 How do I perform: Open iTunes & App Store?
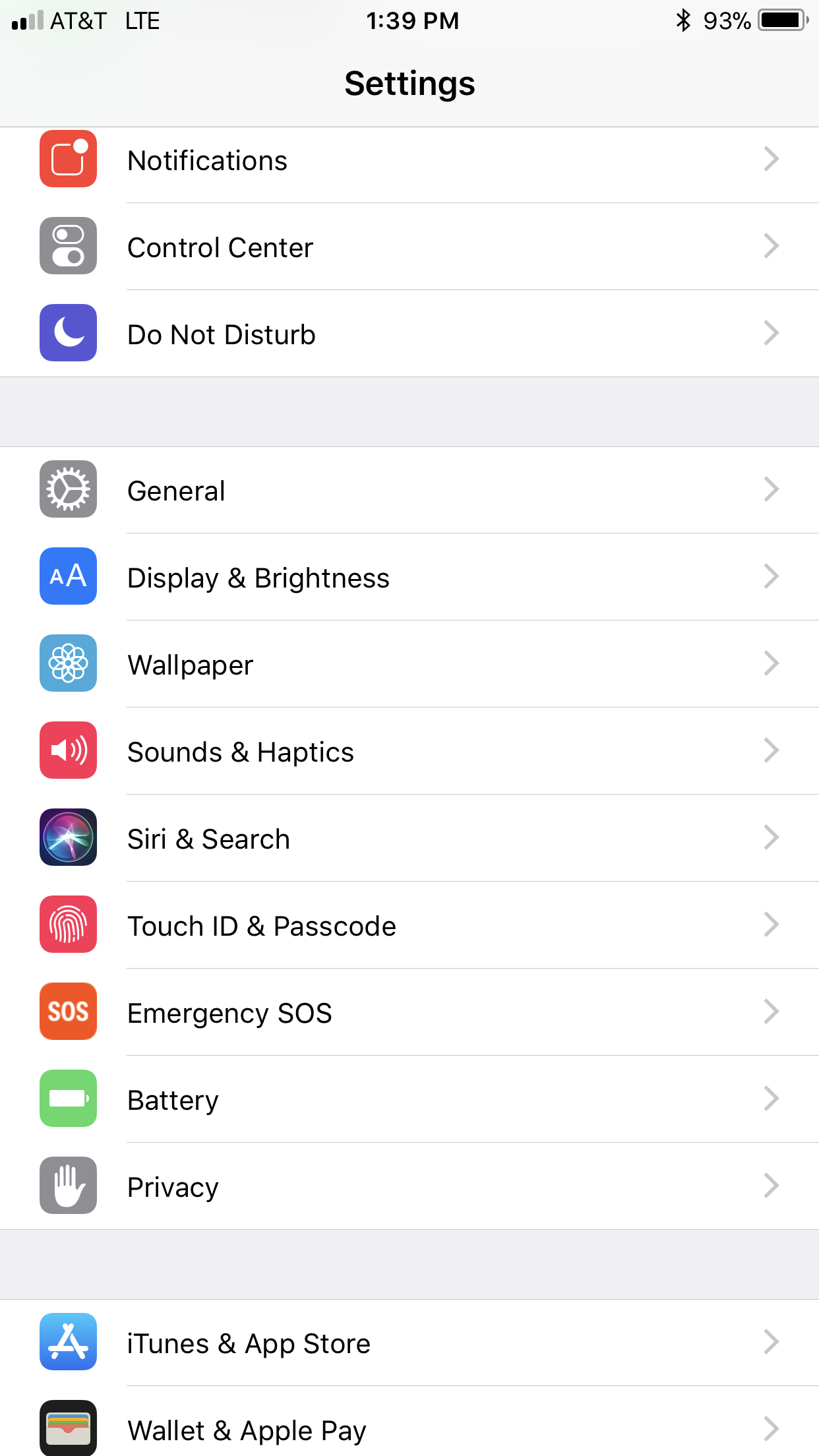point(409,1343)
